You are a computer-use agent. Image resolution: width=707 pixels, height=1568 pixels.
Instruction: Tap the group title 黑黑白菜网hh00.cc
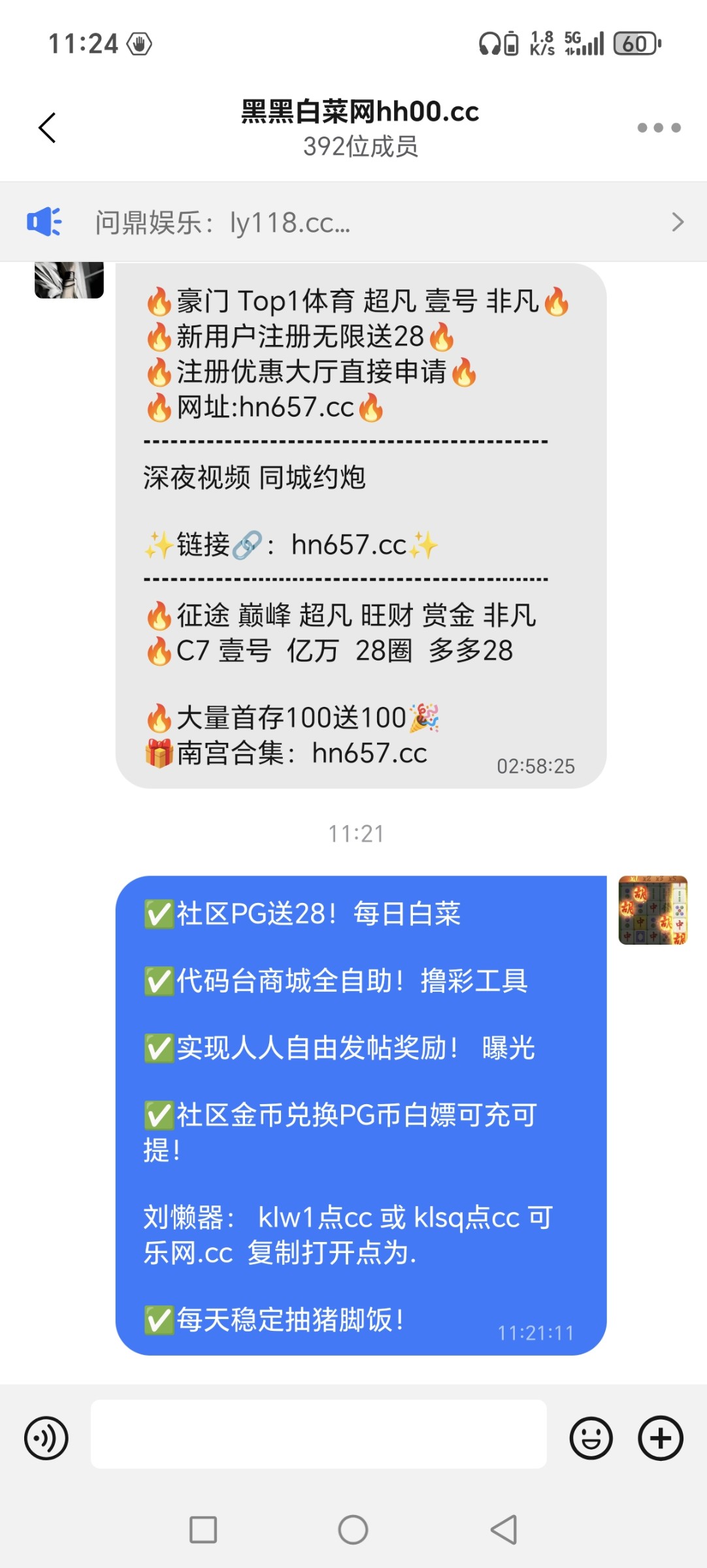358,112
